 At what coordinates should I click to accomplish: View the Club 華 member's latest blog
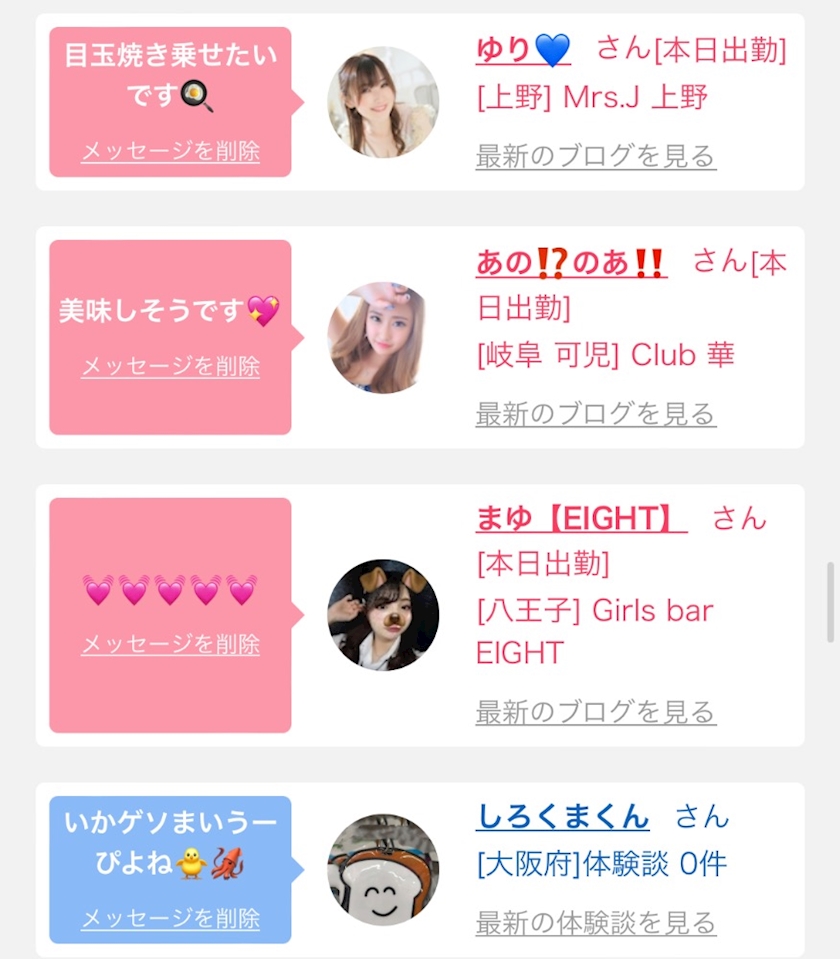pyautogui.click(x=596, y=414)
